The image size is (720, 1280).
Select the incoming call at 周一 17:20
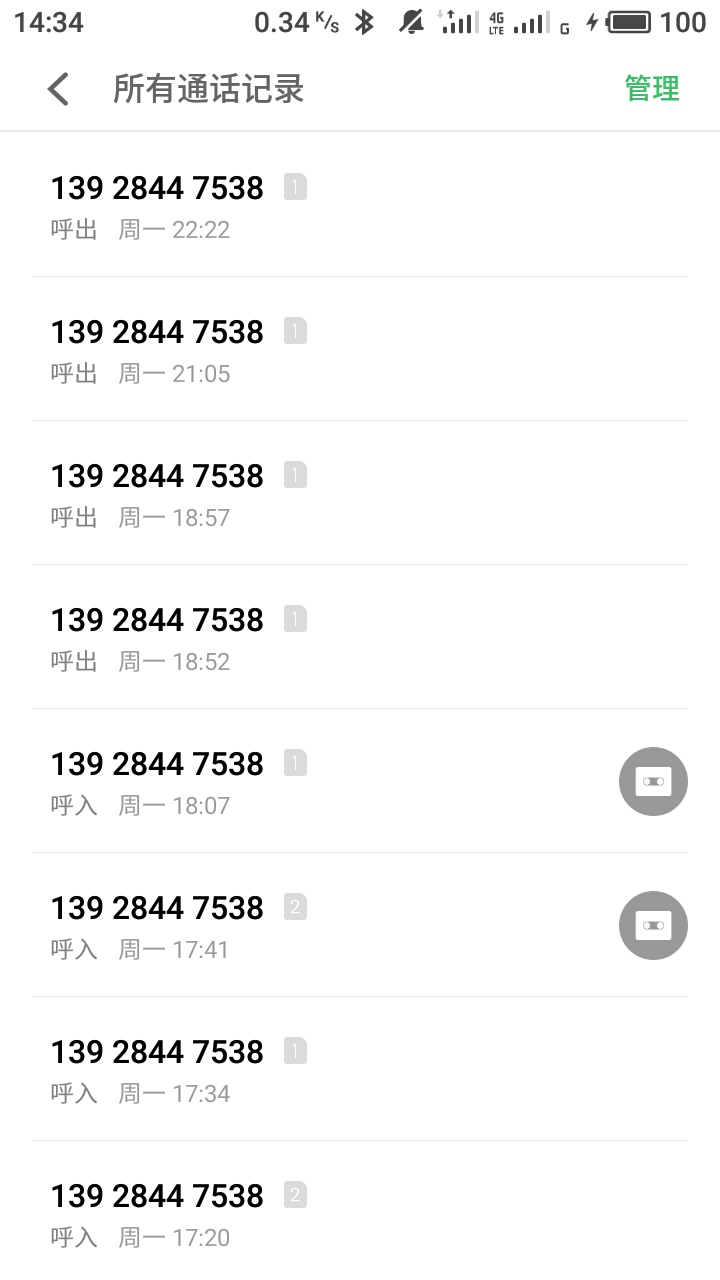(x=360, y=1211)
